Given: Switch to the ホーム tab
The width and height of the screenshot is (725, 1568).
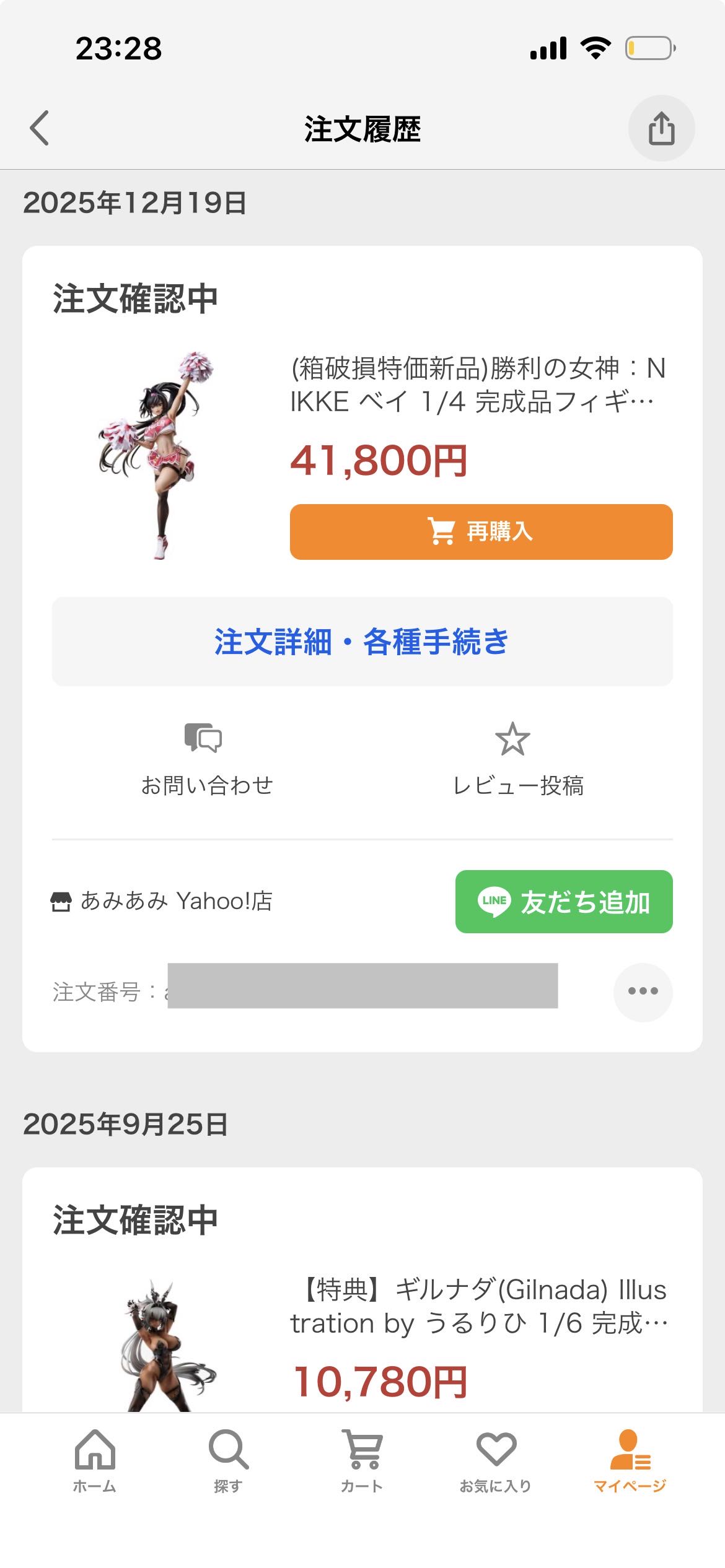Looking at the screenshot, I should pos(95,1460).
